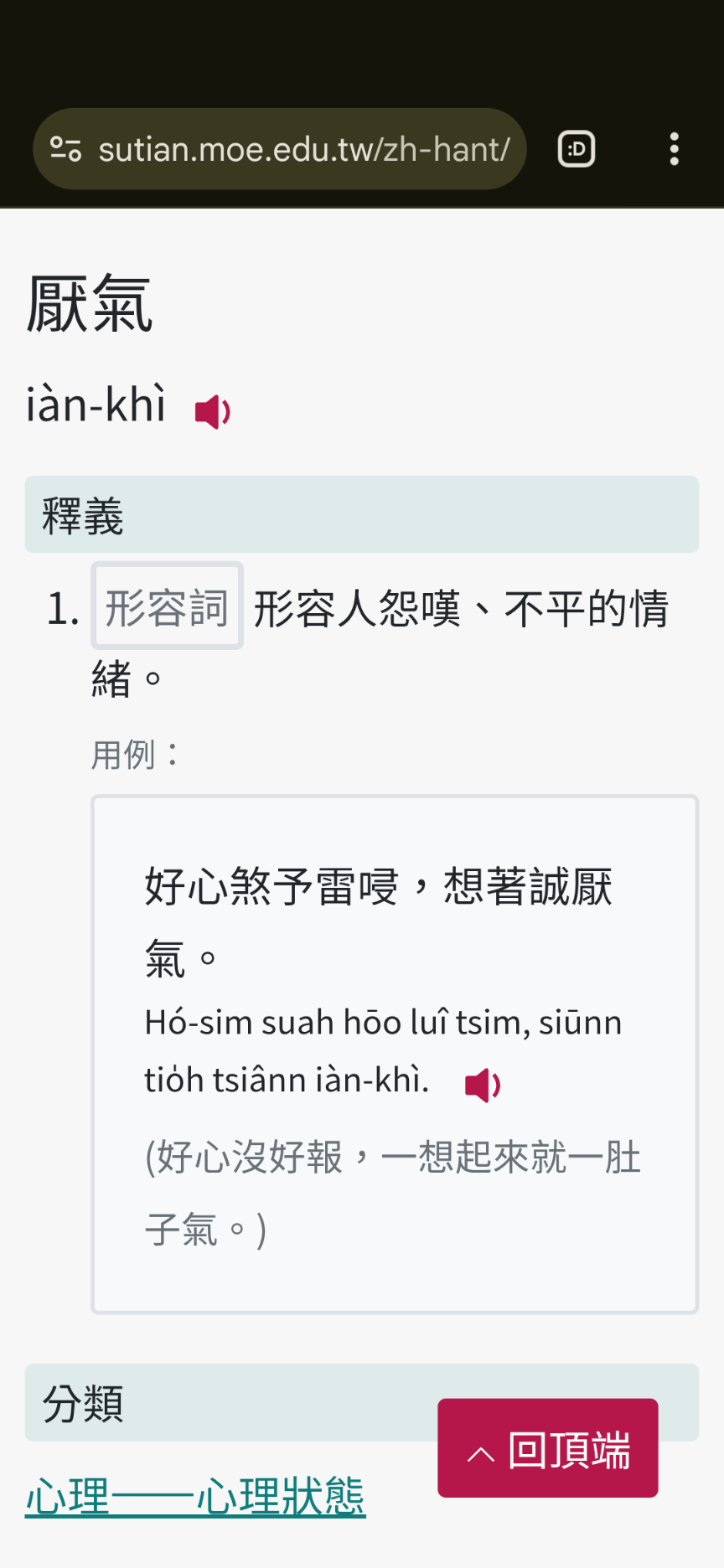Open the site info icon
The height and width of the screenshot is (1568, 724).
65,149
